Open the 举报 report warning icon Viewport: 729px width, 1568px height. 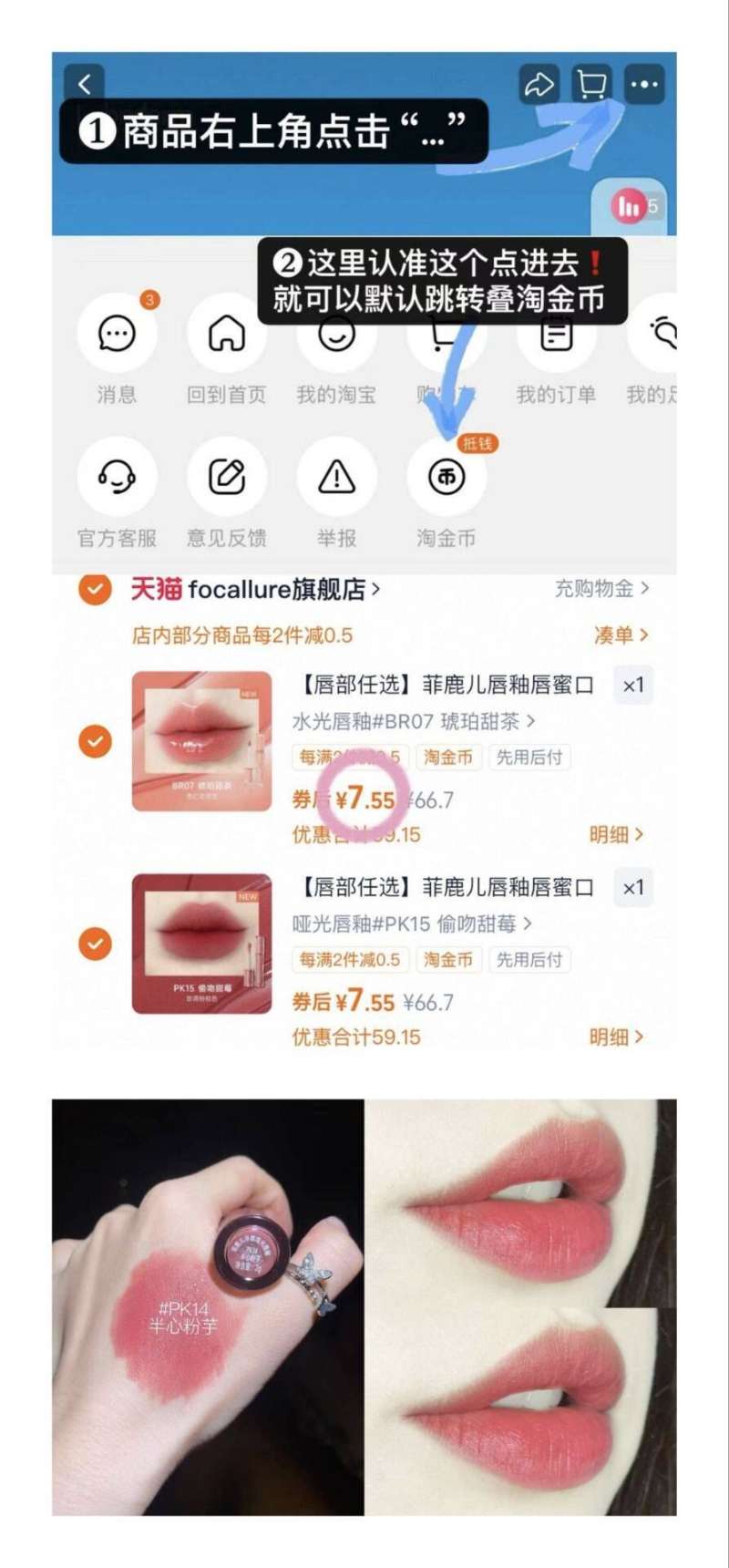[336, 477]
